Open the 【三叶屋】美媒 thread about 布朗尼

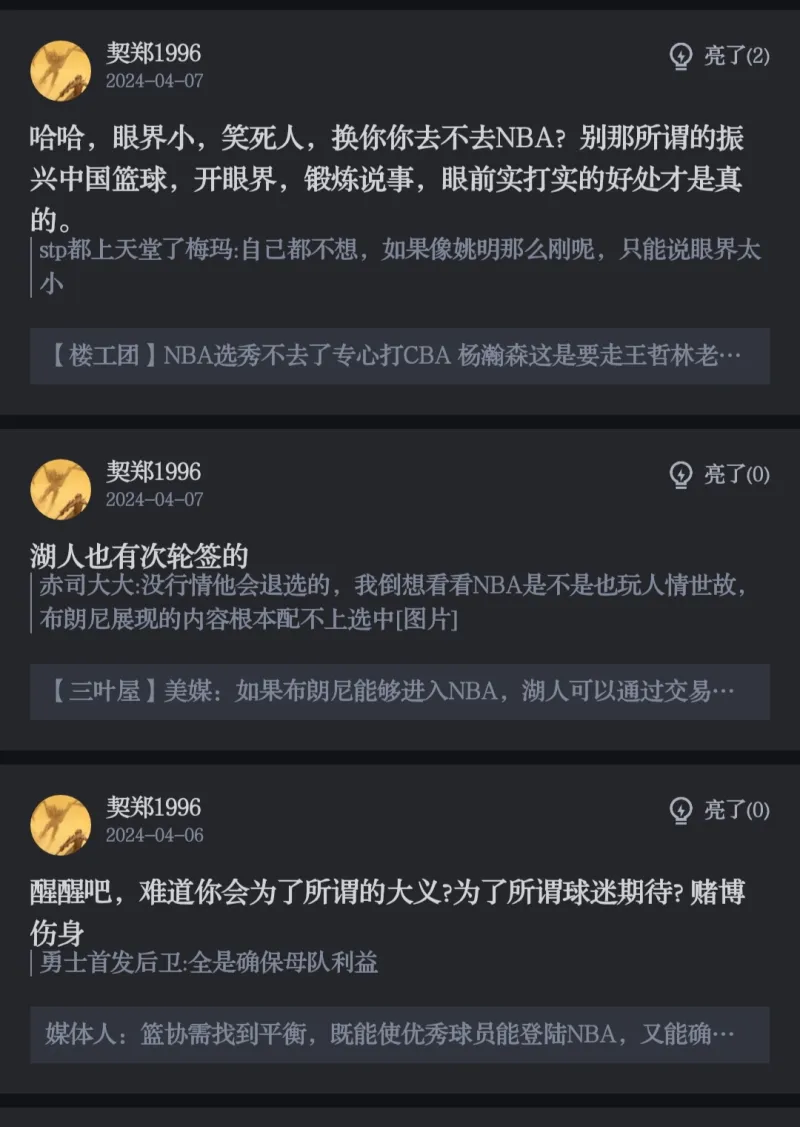(x=400, y=691)
